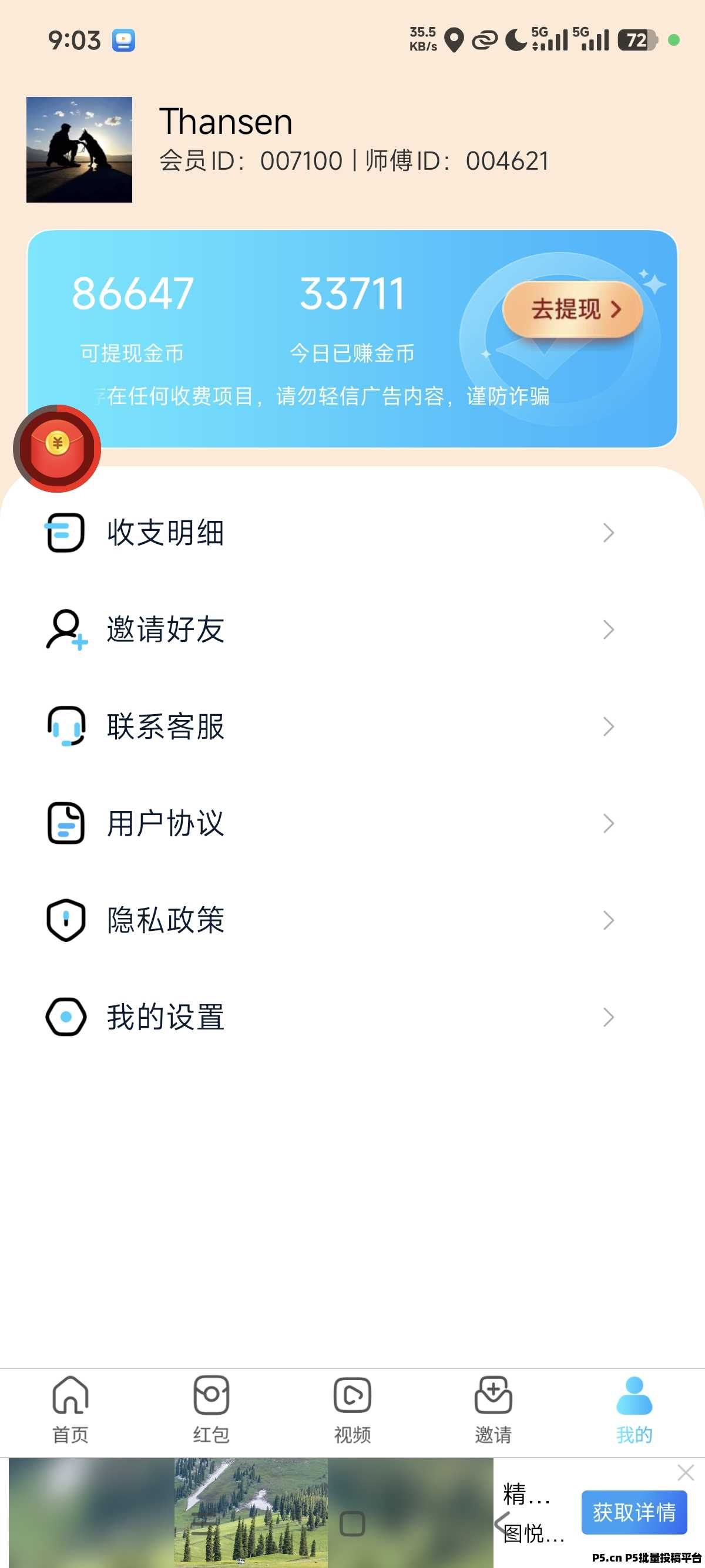Screen dimensions: 705x1568
Task: Expand 收支明细 via its chevron arrow
Action: coord(607,532)
